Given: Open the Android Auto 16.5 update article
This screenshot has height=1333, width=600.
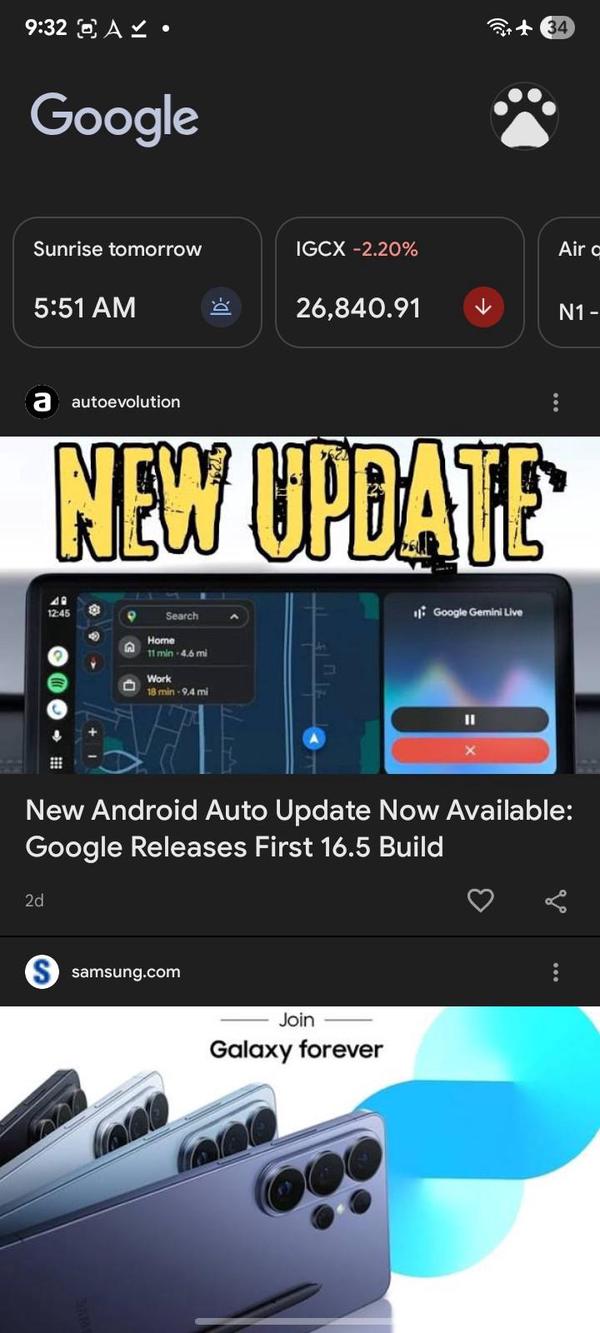Looking at the screenshot, I should 298,828.
